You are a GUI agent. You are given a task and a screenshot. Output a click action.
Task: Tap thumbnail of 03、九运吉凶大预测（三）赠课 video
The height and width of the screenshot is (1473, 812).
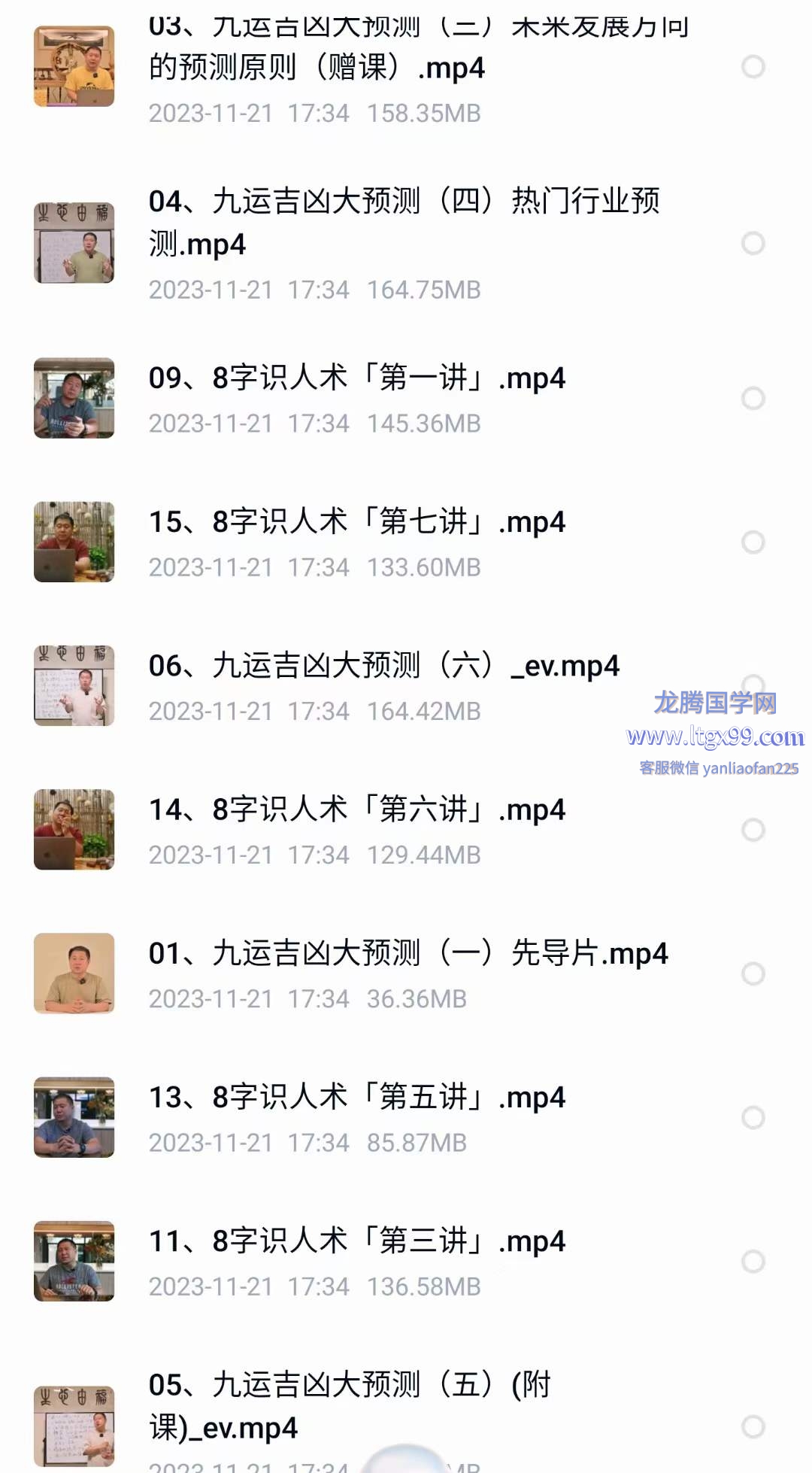[74, 66]
